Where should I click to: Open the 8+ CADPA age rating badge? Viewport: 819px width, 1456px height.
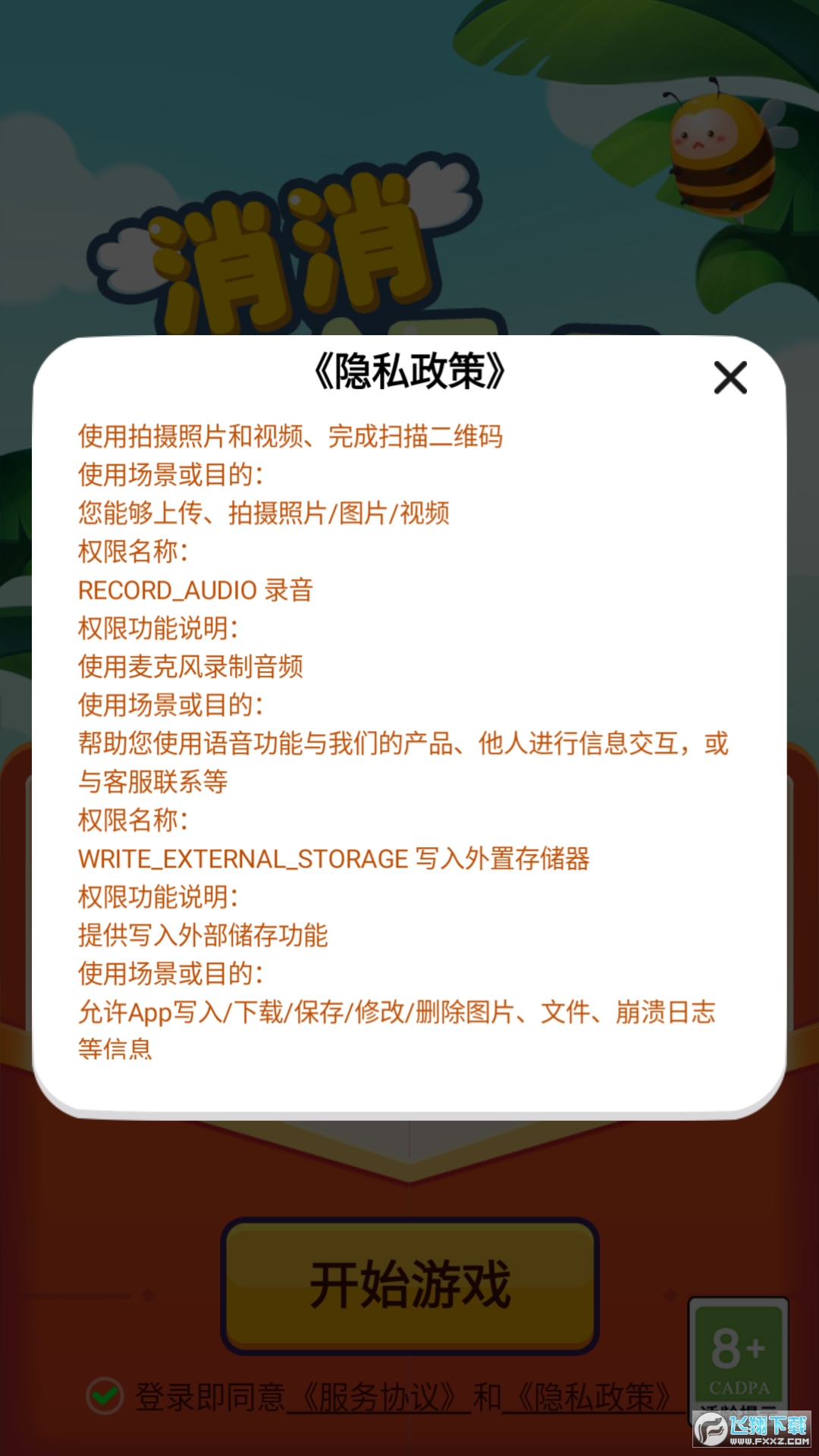[738, 1354]
